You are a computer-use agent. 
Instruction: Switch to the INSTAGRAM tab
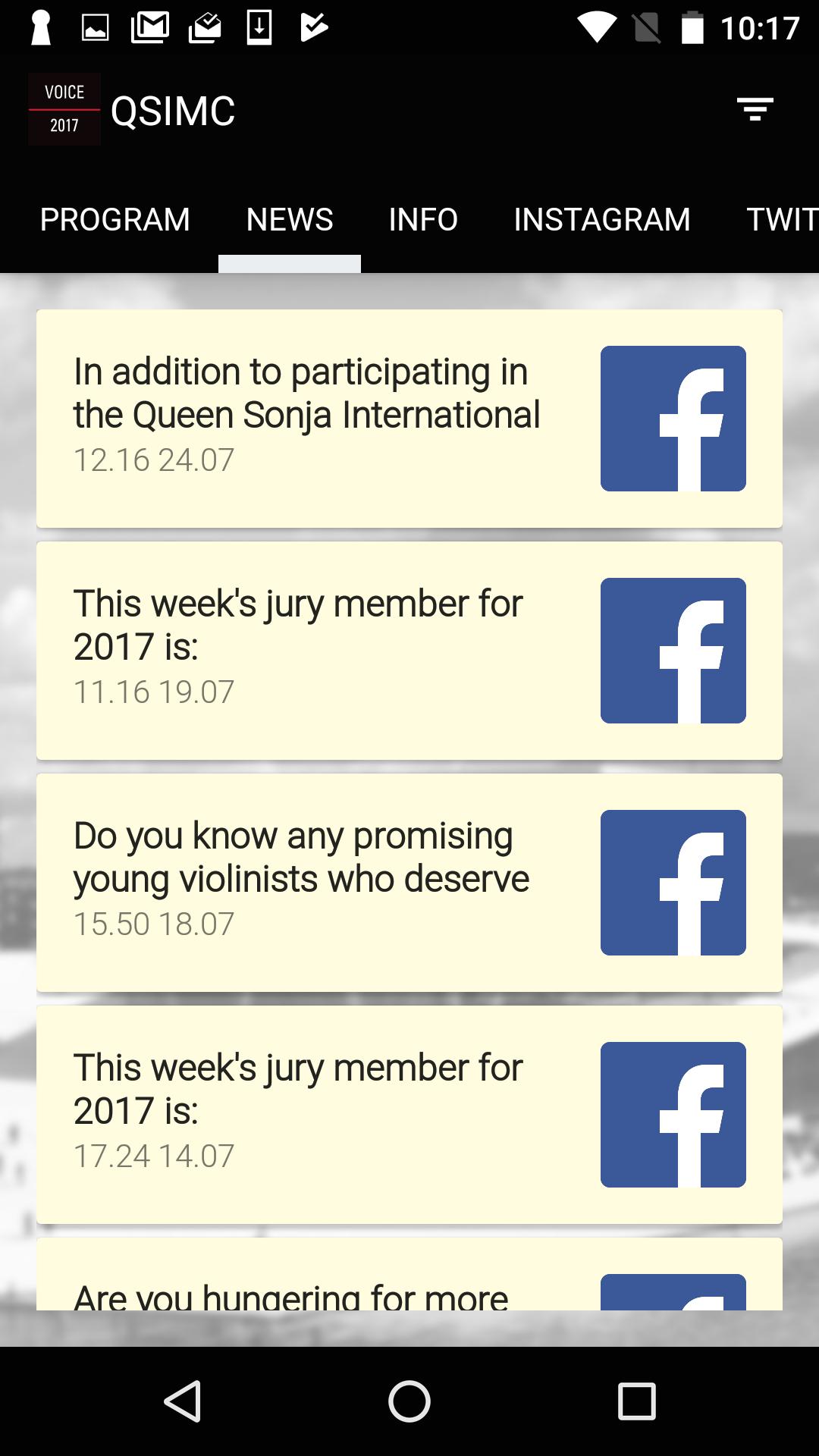[602, 220]
